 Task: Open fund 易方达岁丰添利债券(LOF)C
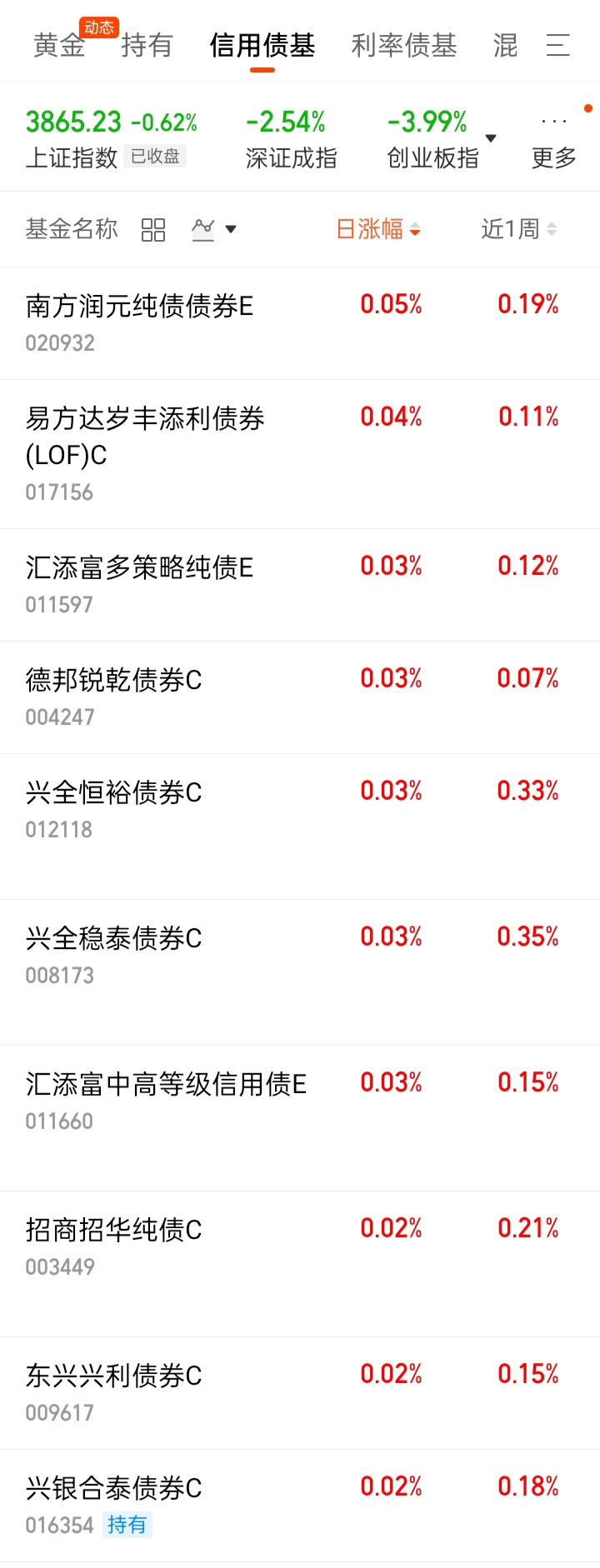[145, 452]
